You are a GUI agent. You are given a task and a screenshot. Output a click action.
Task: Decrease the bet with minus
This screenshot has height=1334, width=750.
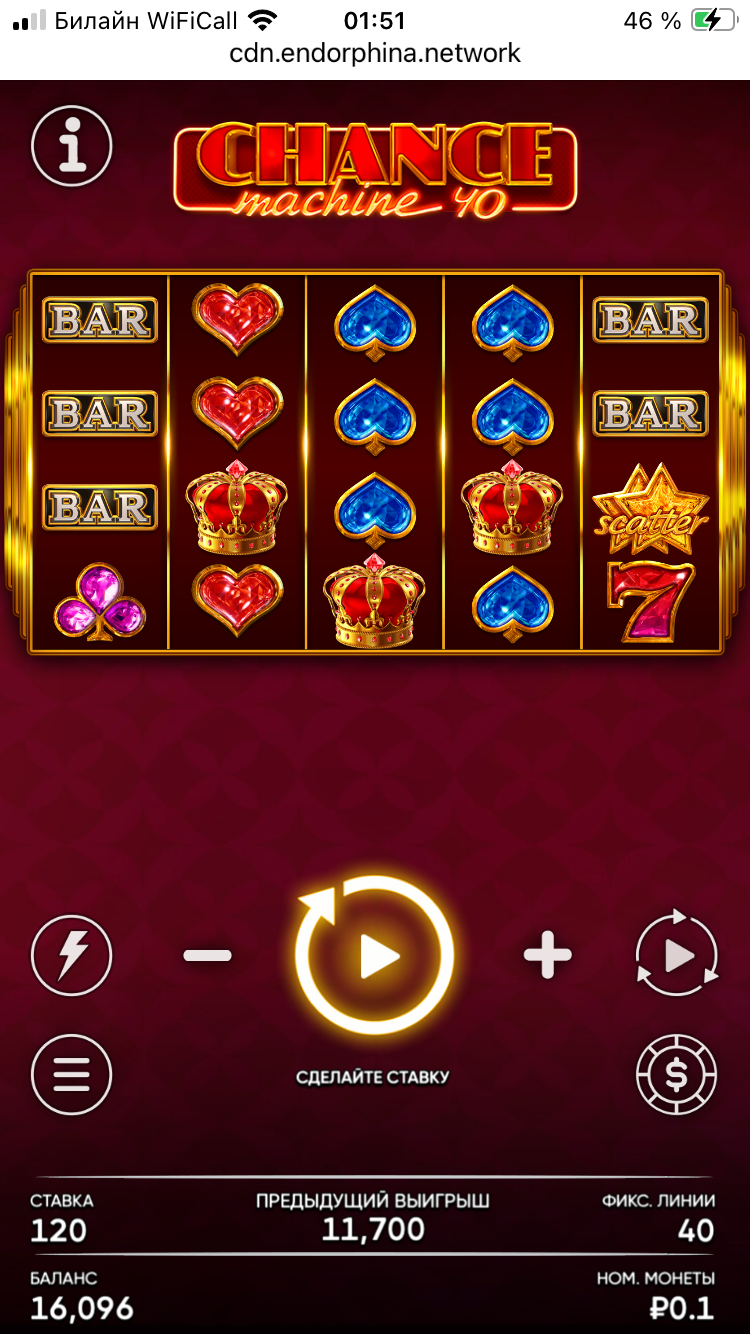point(208,956)
